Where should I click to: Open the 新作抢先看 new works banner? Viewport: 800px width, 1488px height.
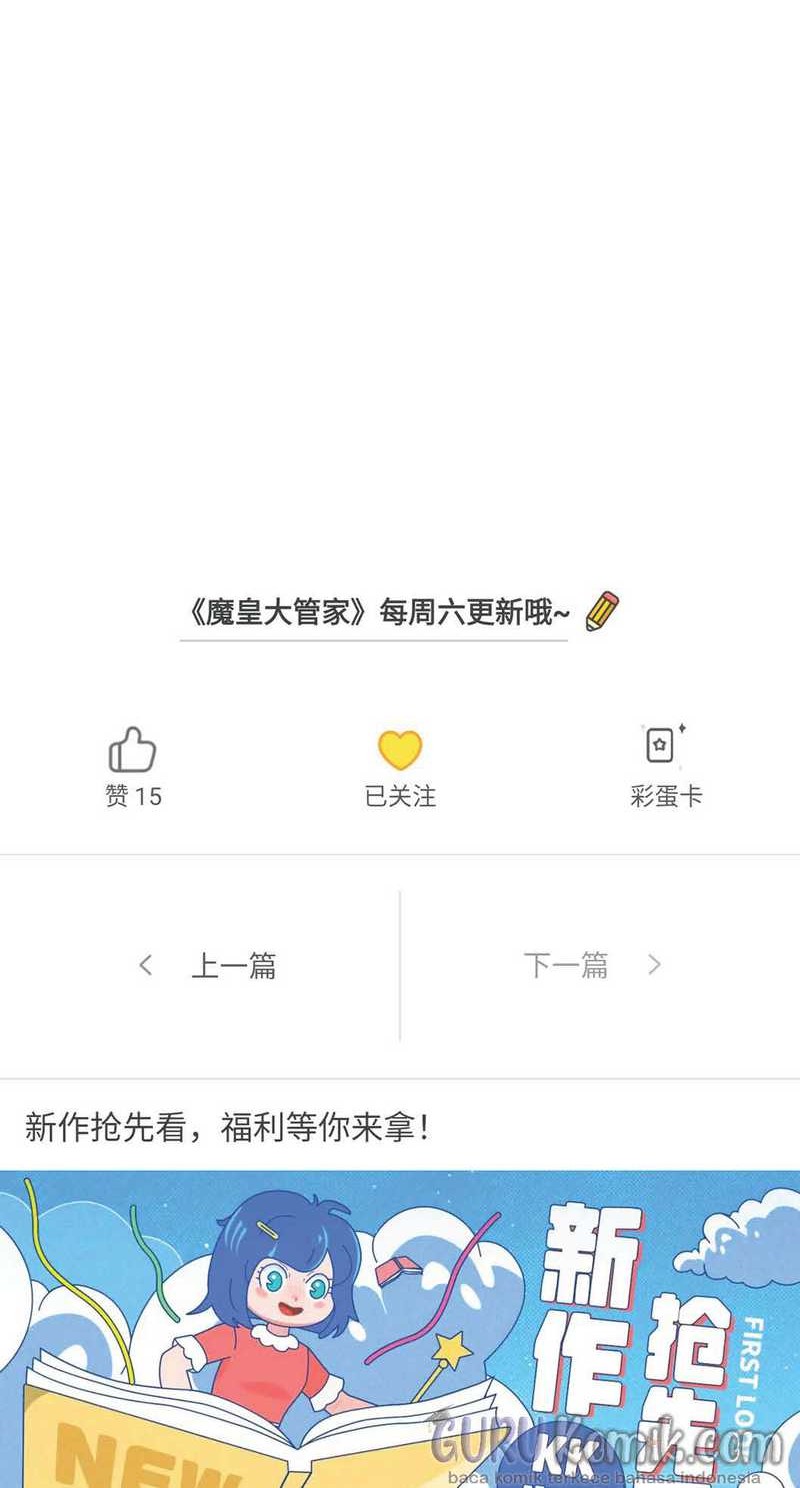tap(400, 1330)
